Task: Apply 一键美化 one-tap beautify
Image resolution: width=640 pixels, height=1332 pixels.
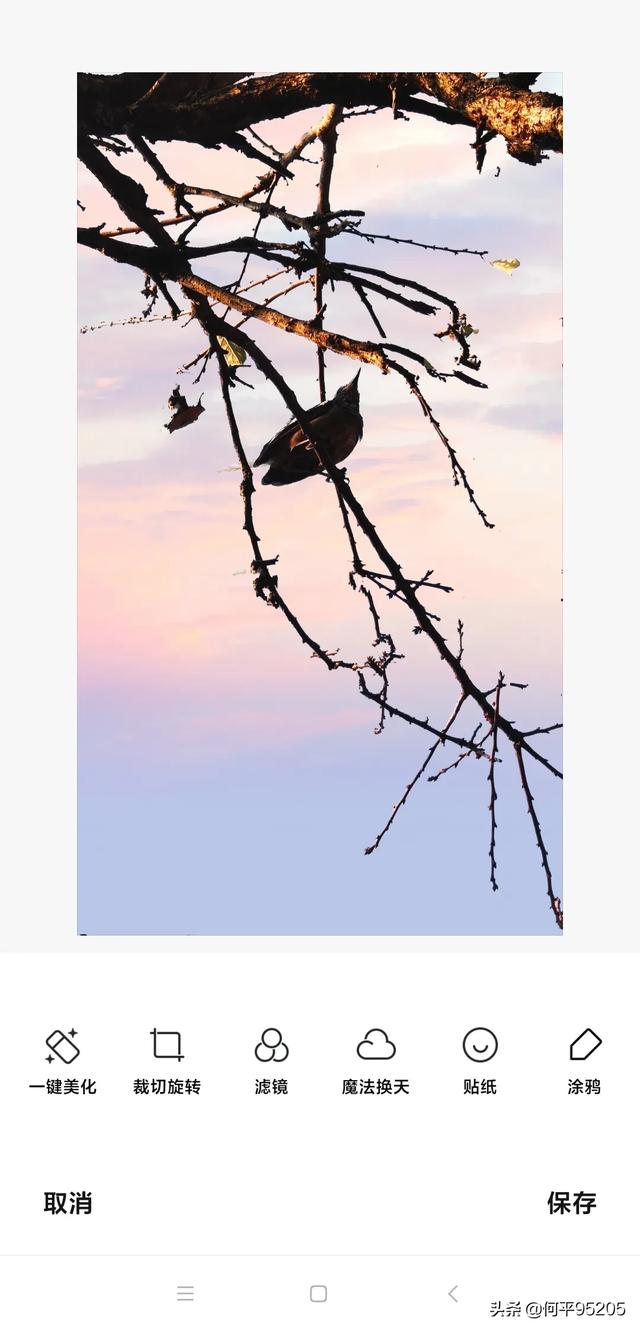Action: (62, 1061)
